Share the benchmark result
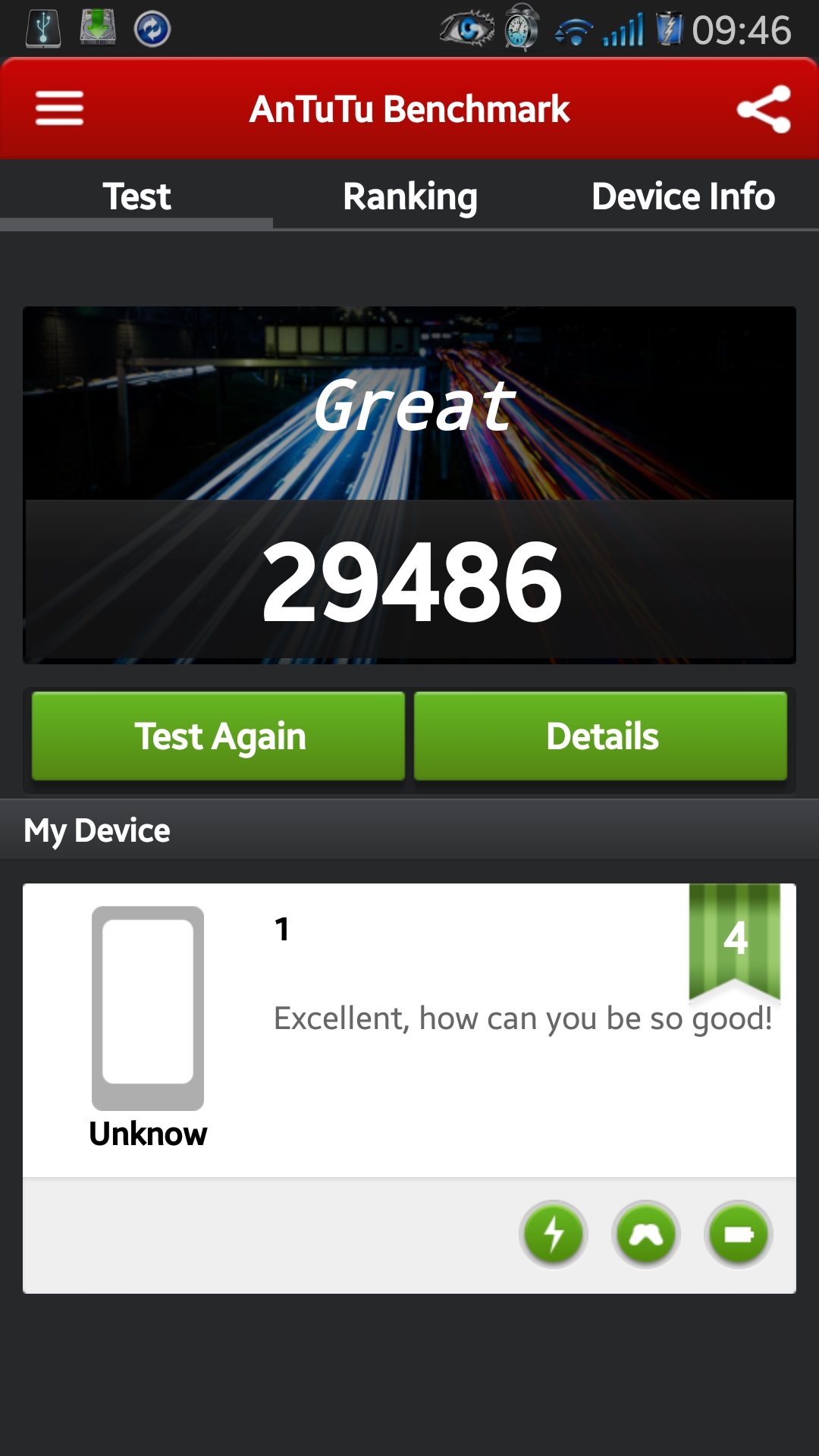This screenshot has height=1456, width=819. (x=764, y=109)
